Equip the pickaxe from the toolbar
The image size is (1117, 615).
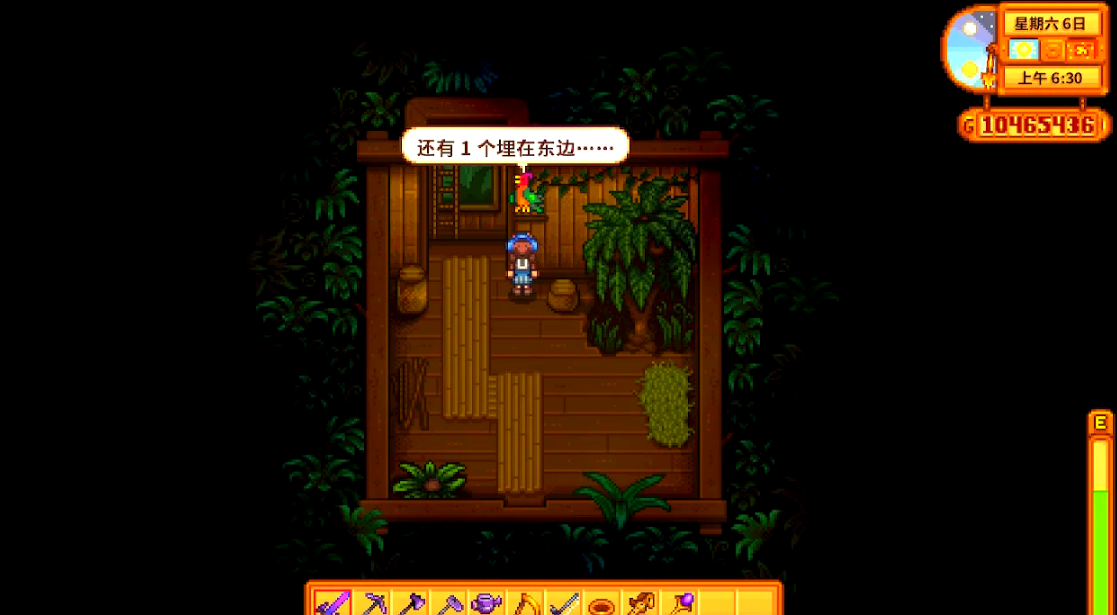click(373, 603)
